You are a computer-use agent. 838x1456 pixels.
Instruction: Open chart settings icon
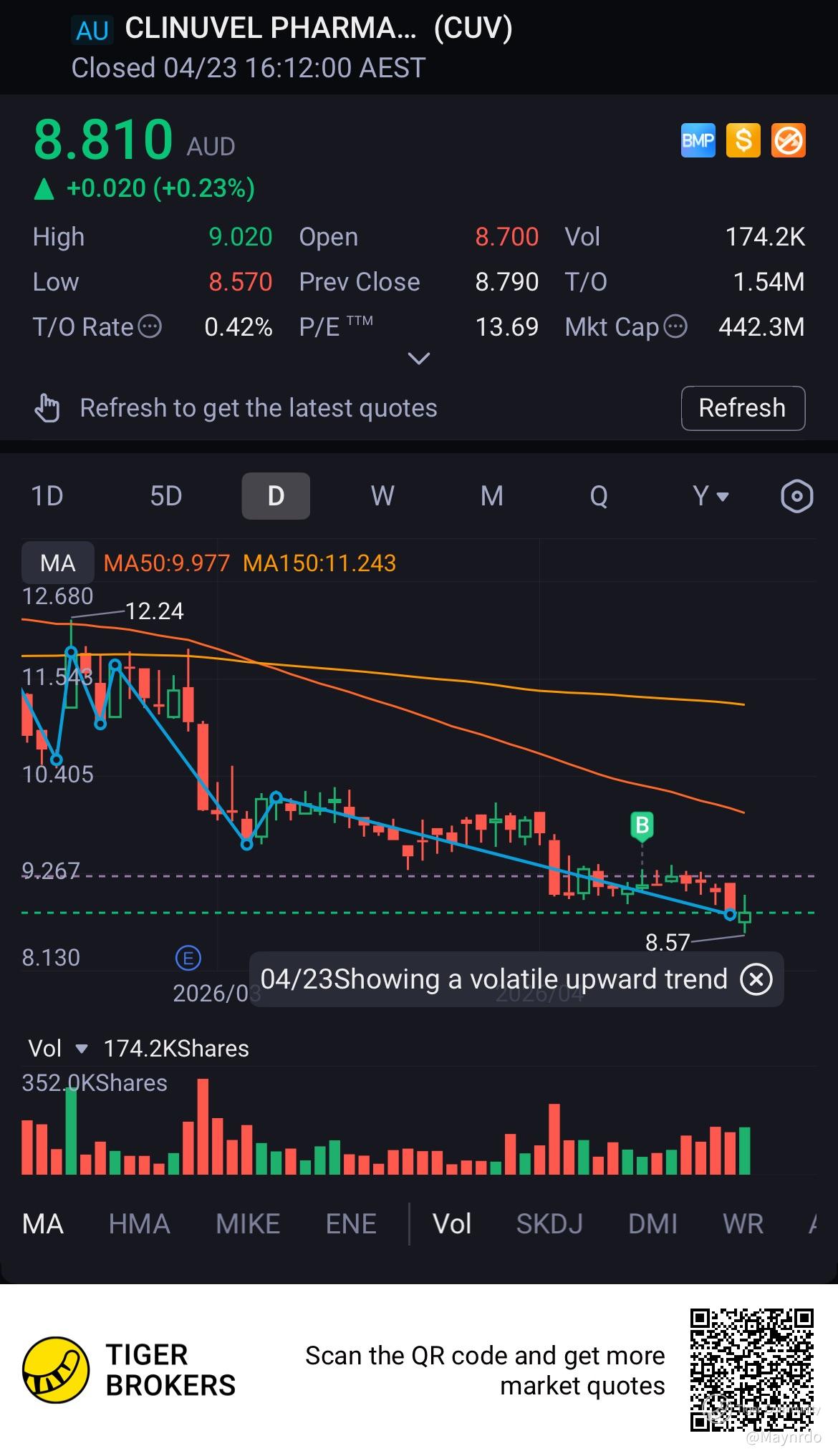click(796, 495)
